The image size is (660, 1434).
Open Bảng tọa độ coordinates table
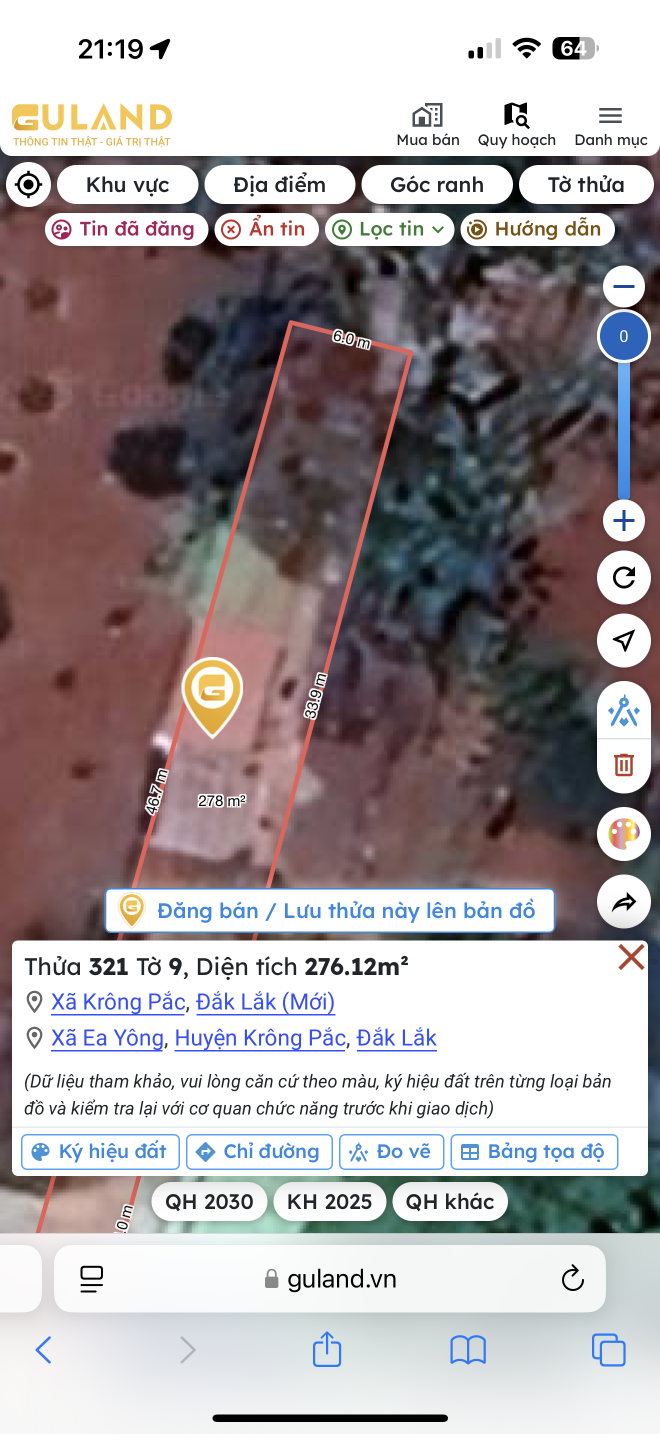click(x=533, y=1151)
